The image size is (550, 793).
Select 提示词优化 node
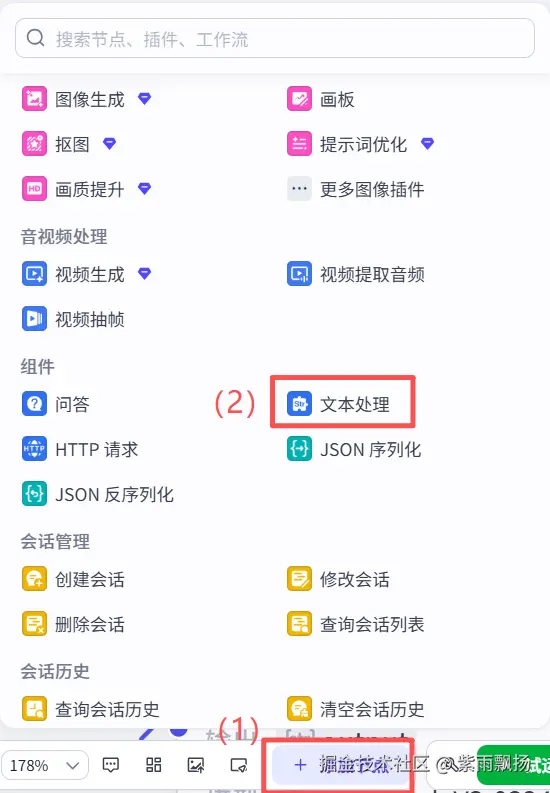click(x=360, y=144)
